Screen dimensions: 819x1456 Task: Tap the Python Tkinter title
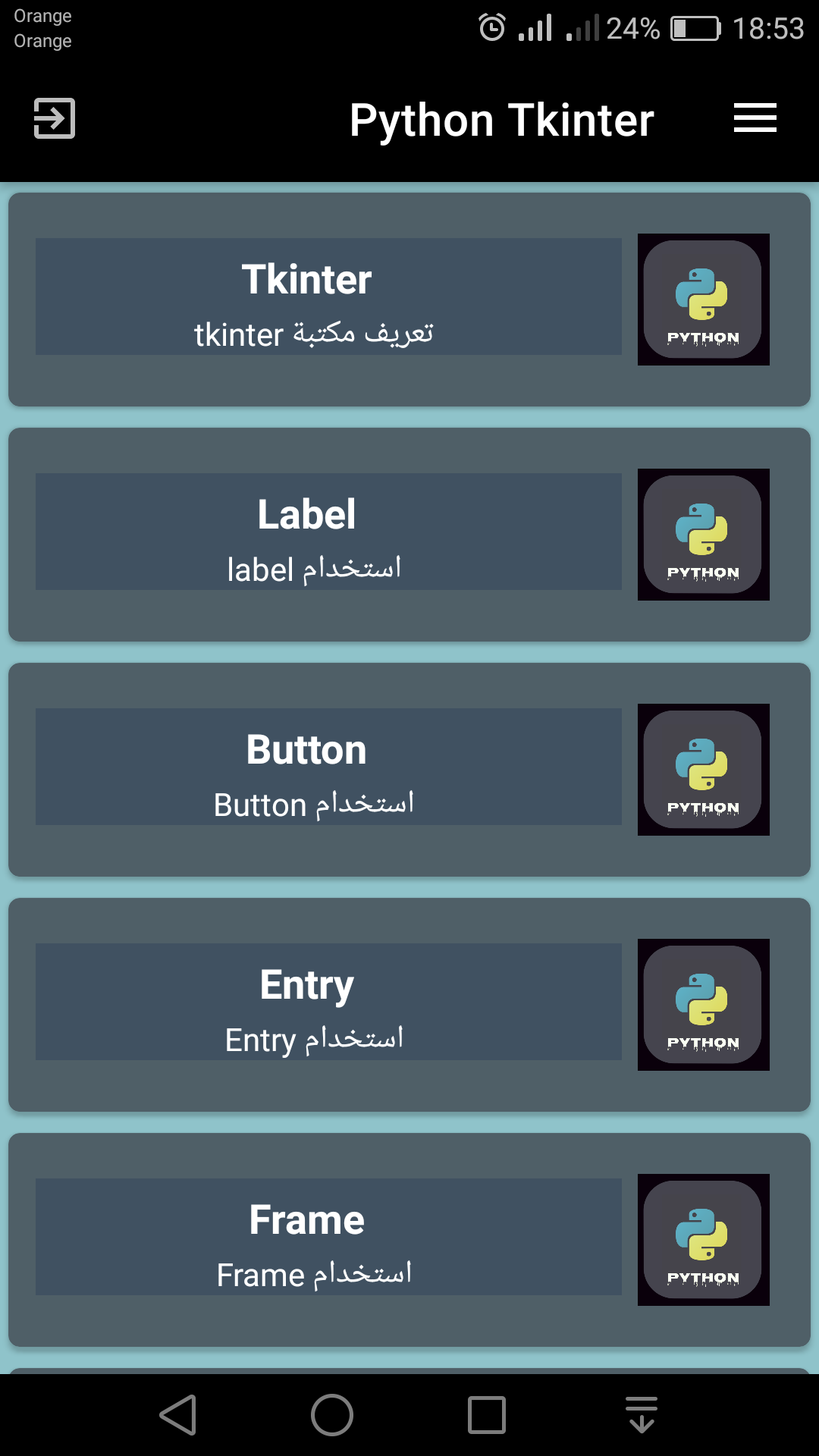coord(501,119)
